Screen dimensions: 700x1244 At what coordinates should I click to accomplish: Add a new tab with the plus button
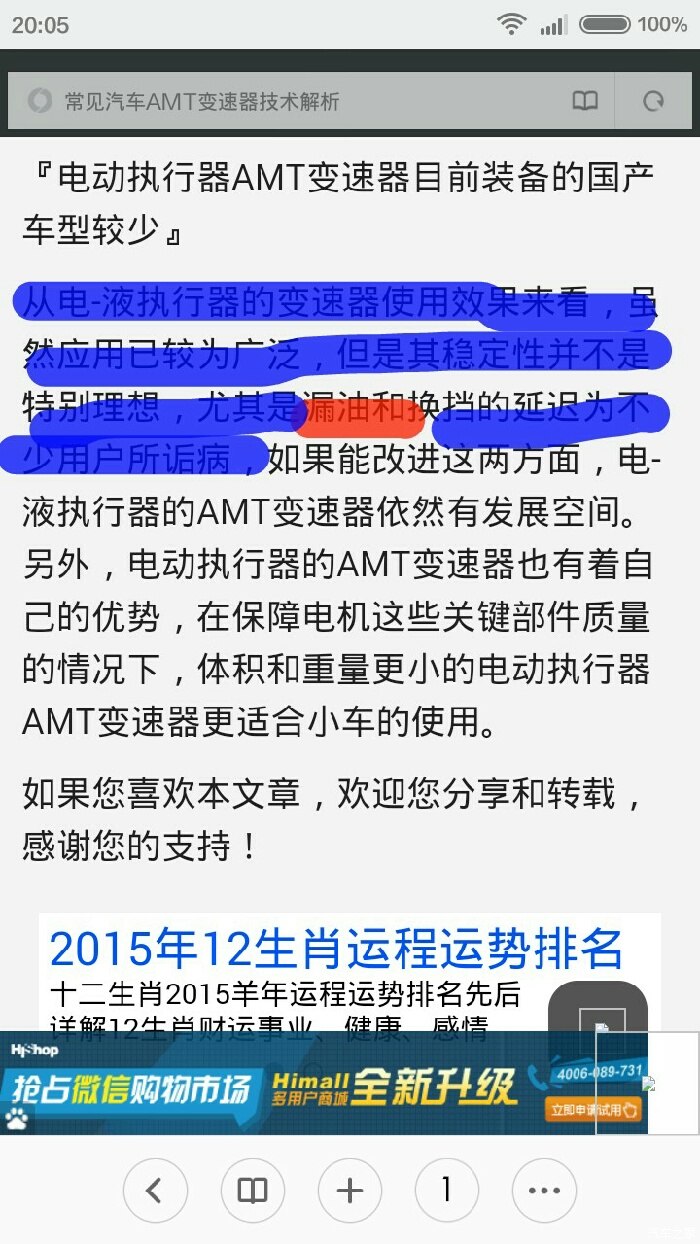tap(350, 1190)
